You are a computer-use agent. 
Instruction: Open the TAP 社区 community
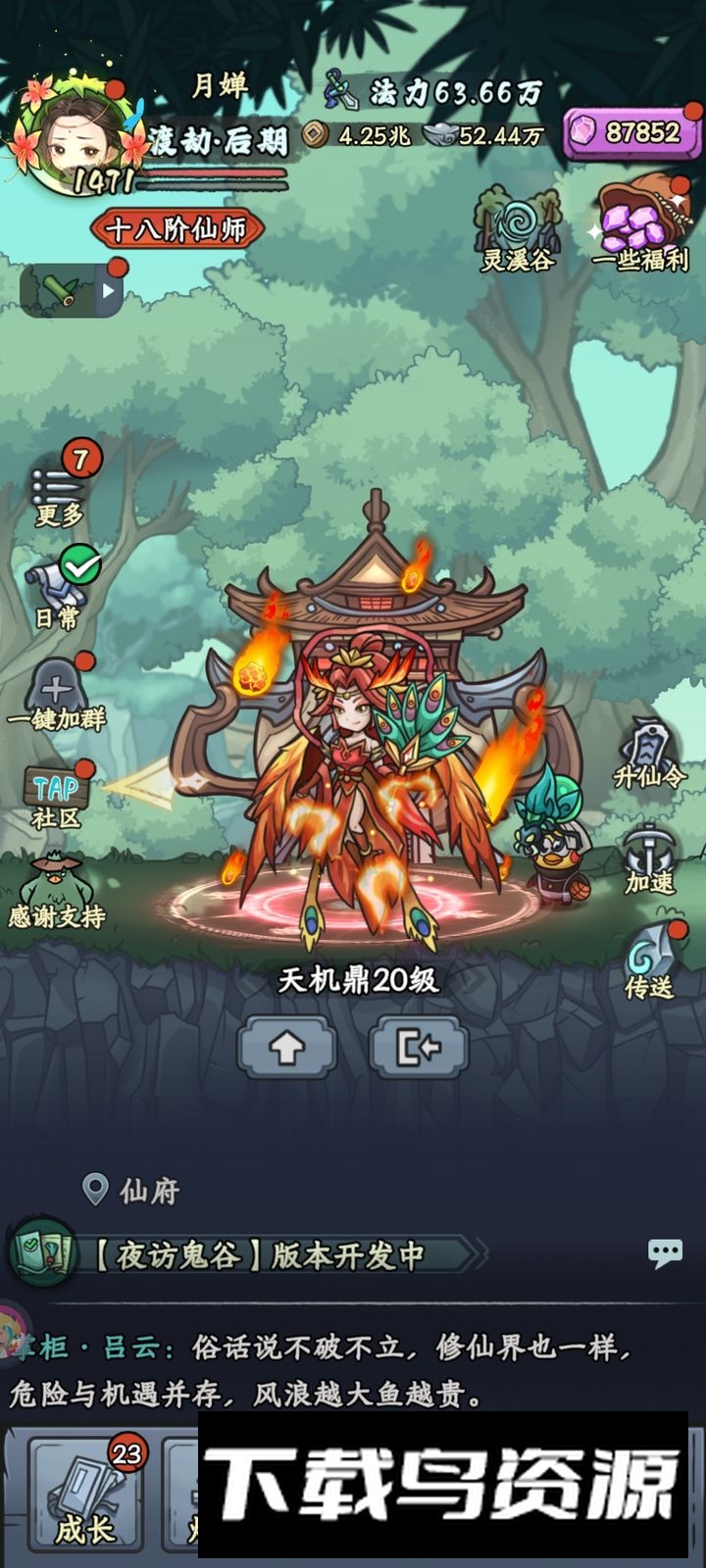tap(57, 796)
